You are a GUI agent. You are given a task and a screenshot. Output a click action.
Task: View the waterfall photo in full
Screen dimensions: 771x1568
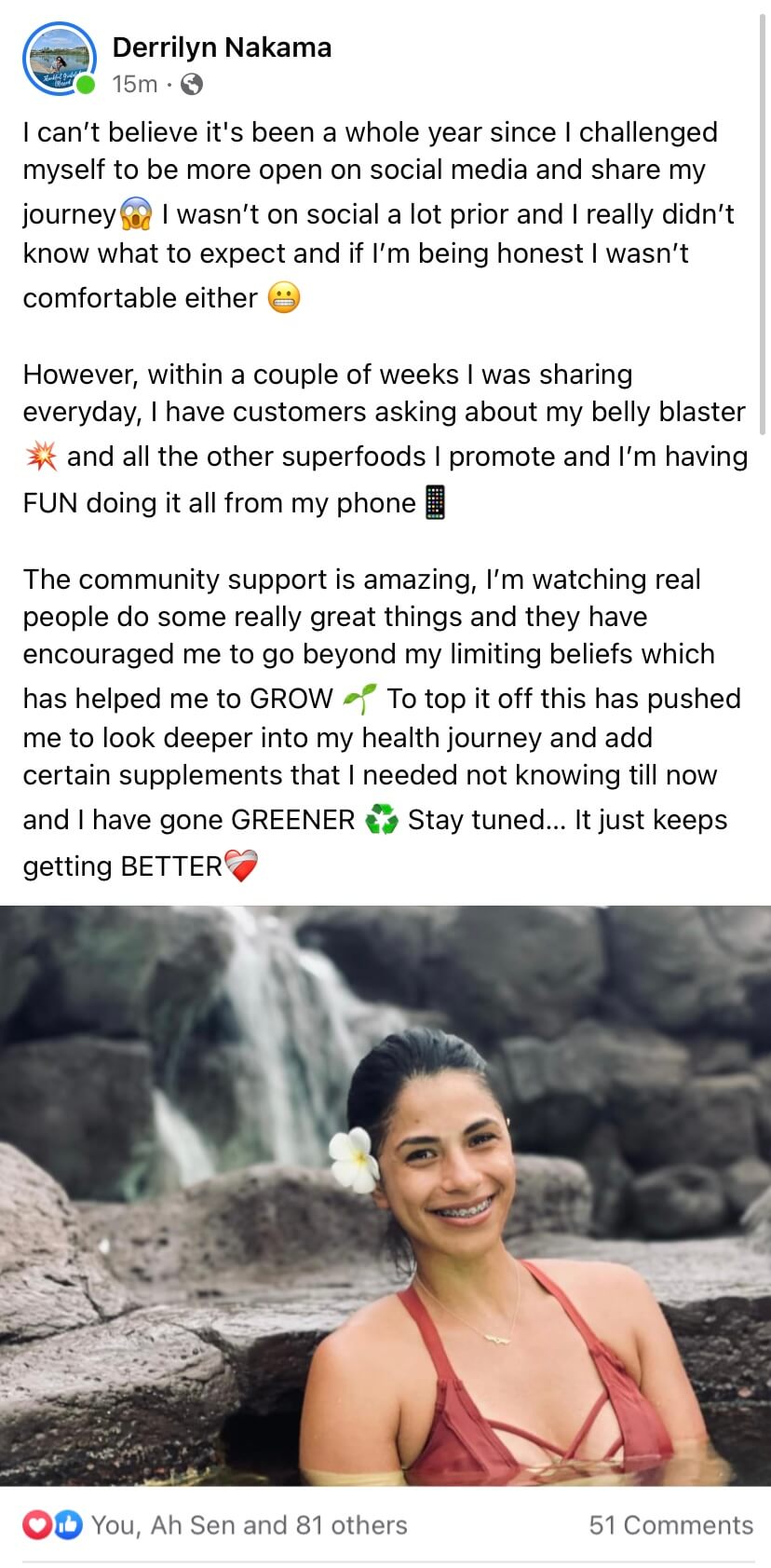385,1194
